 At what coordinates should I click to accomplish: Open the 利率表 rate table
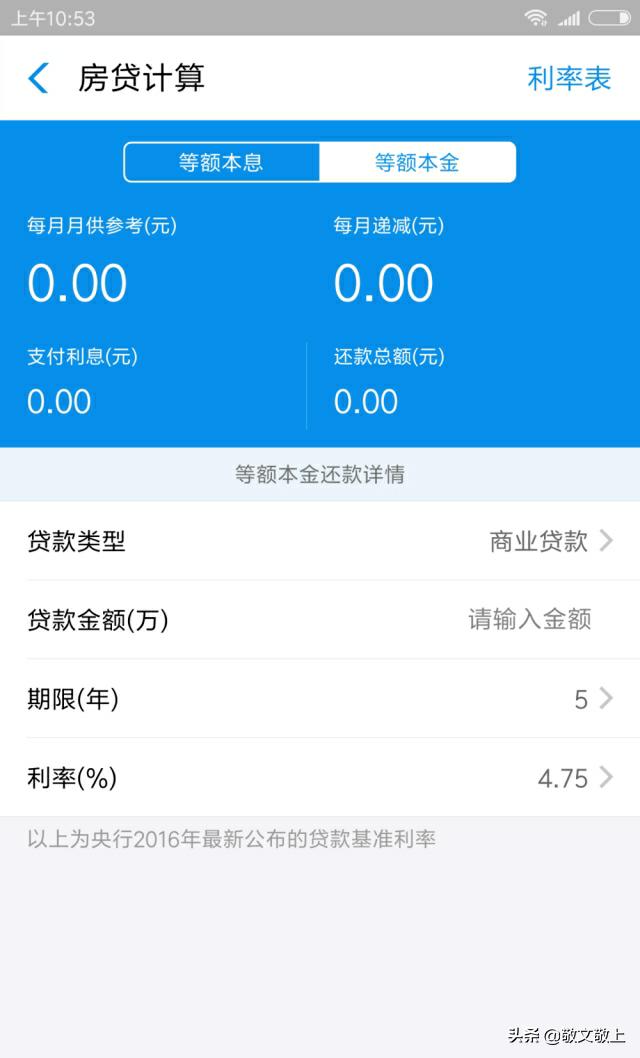[x=568, y=79]
